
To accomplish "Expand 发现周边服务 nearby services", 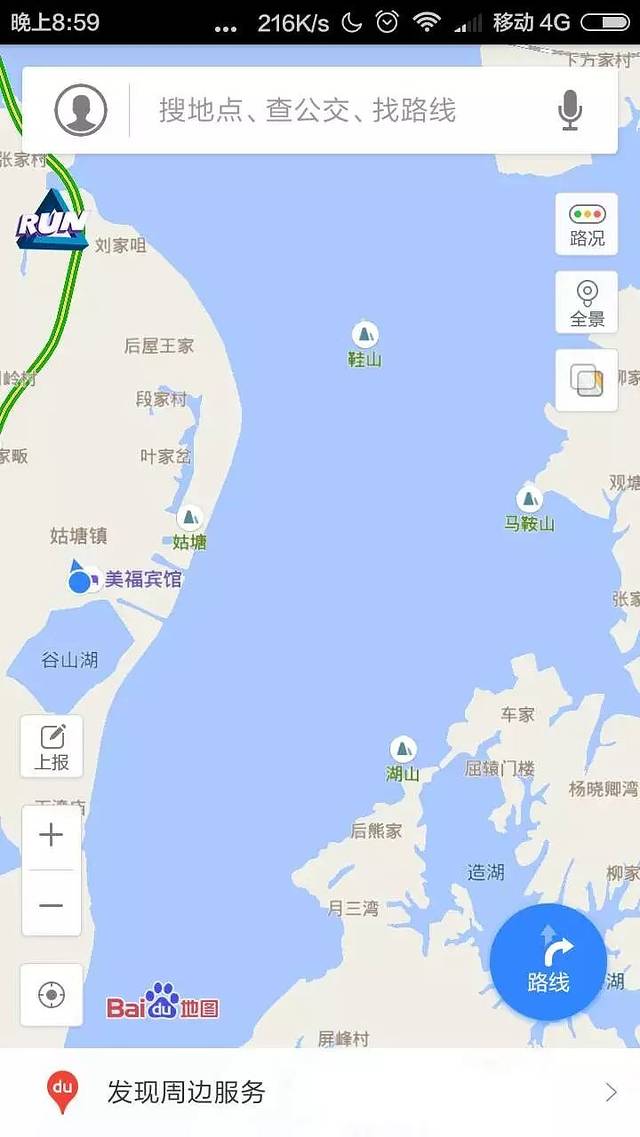I will tap(320, 1092).
